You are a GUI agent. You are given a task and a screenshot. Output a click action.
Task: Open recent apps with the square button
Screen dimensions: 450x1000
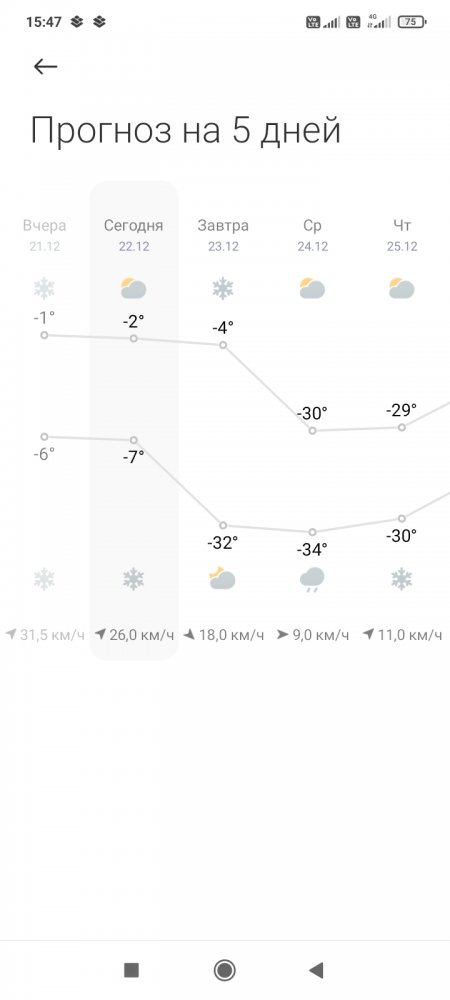(x=131, y=970)
